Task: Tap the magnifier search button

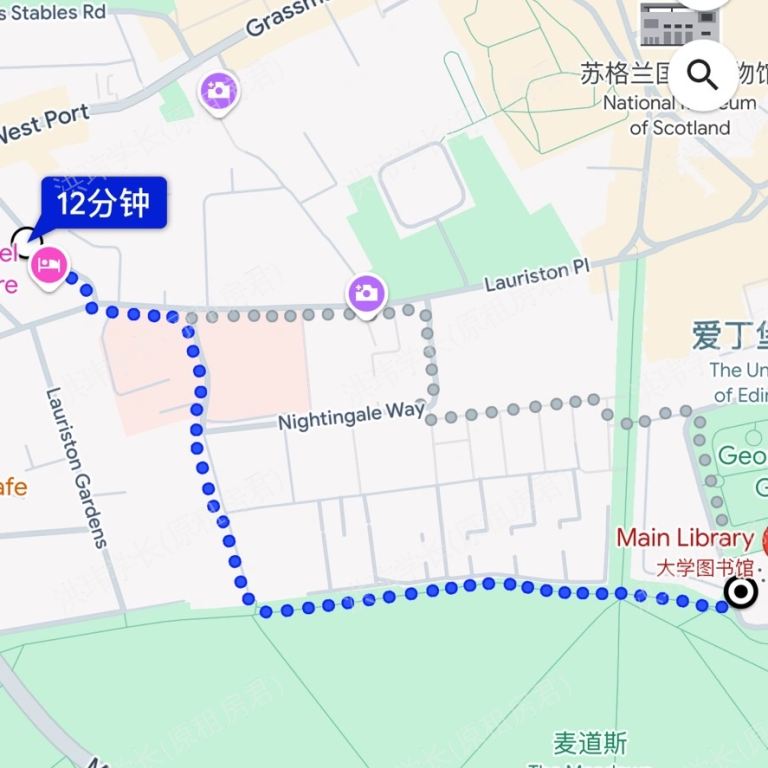Action: (x=704, y=74)
